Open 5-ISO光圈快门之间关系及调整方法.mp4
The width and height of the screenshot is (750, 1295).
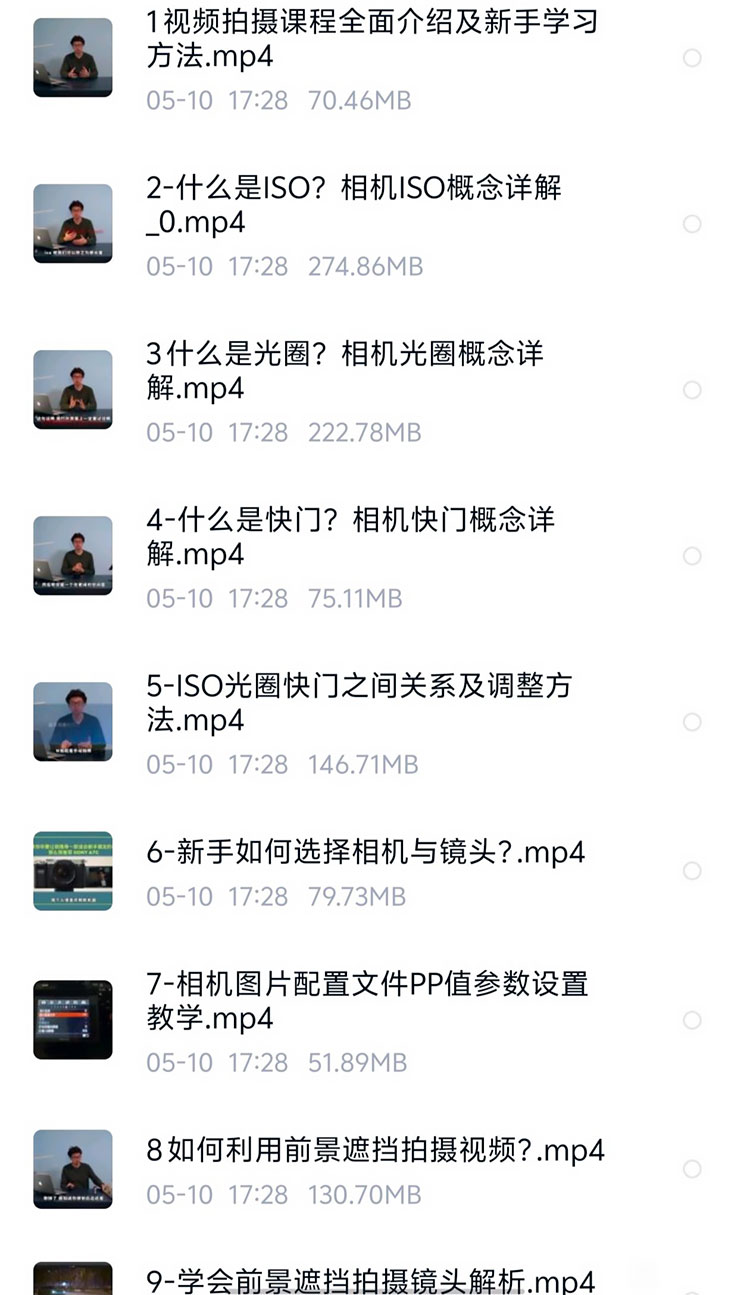click(359, 703)
